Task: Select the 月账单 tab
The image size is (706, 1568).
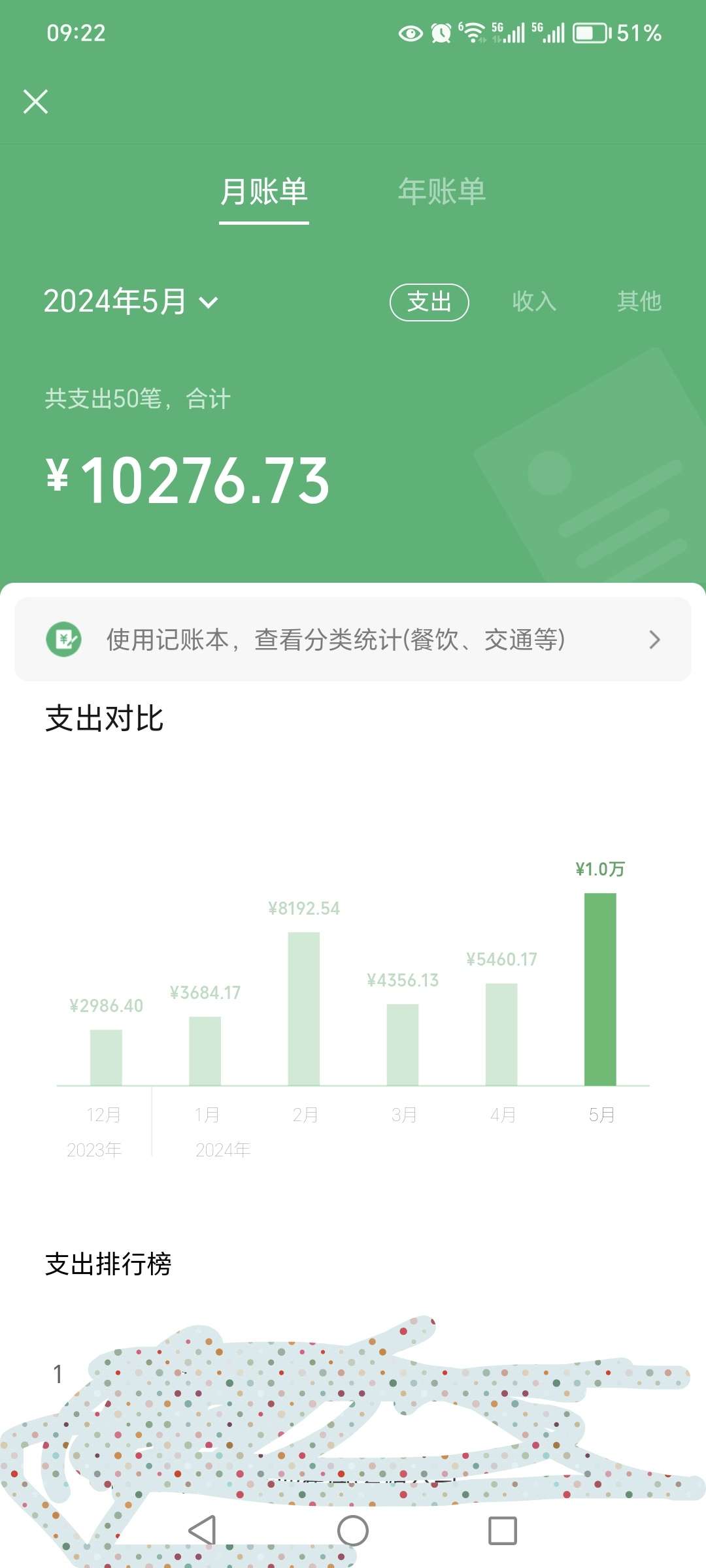Action: pos(263,192)
